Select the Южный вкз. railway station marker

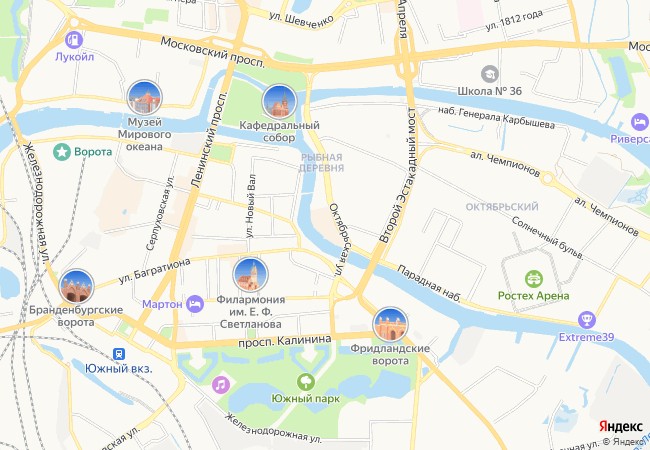tap(118, 353)
